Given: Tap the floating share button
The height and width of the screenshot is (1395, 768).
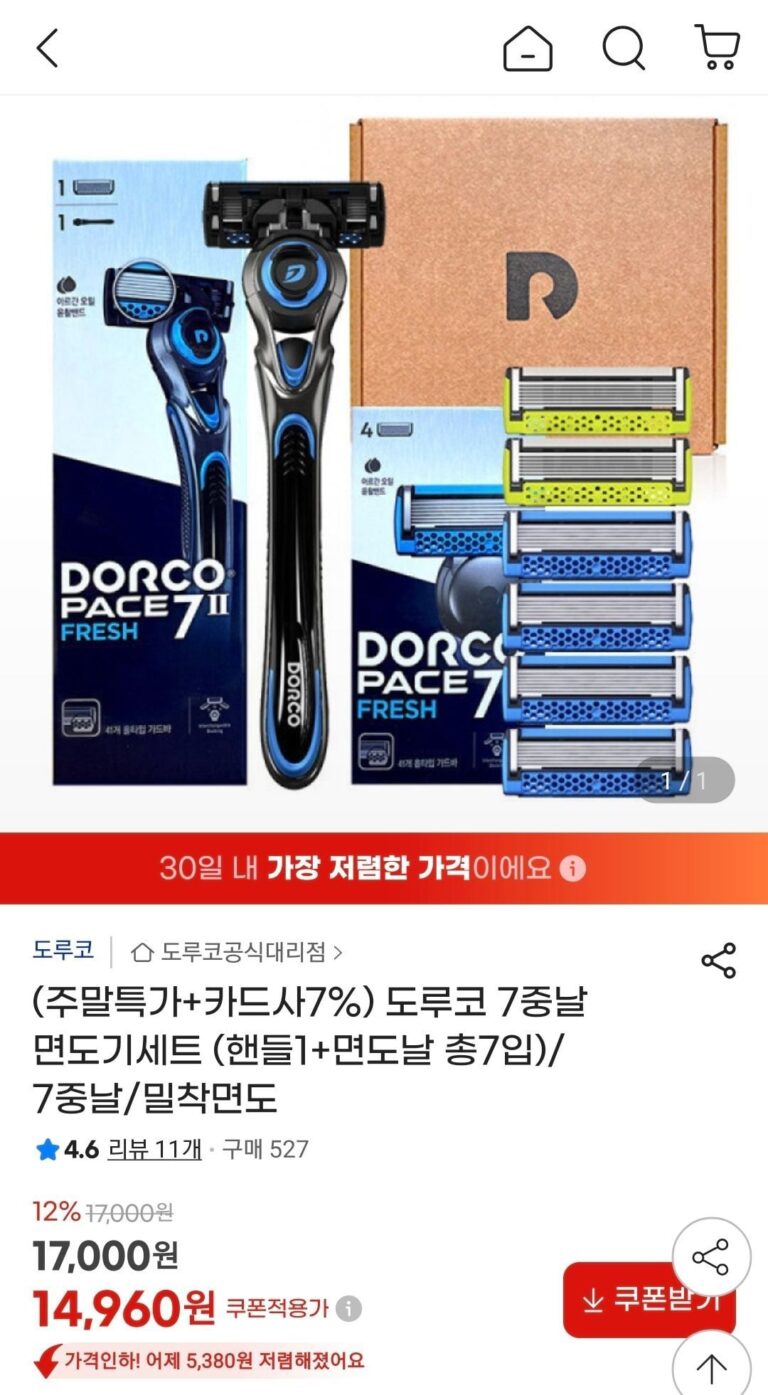Looking at the screenshot, I should pos(711,1256).
